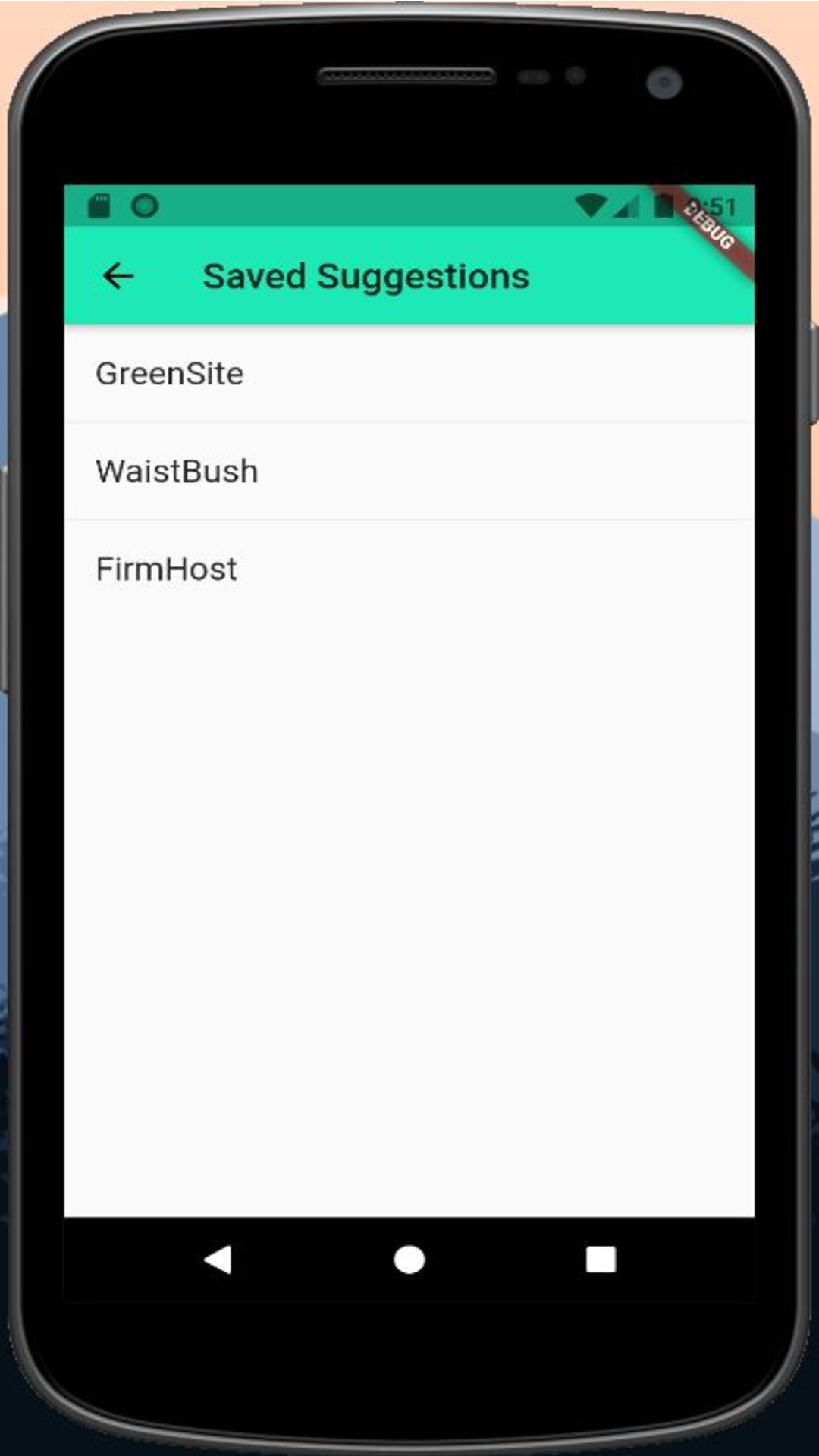Open recent apps with the square button

(x=601, y=1260)
